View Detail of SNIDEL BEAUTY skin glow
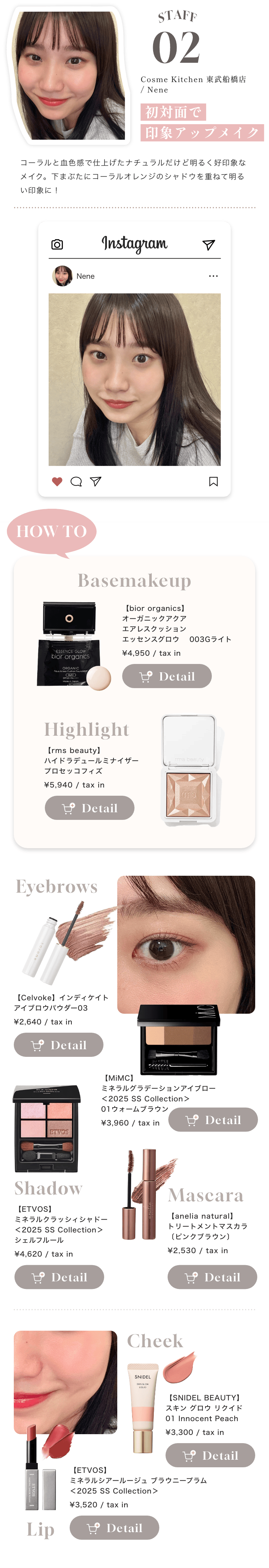The height and width of the screenshot is (1568, 269). 210,1455
